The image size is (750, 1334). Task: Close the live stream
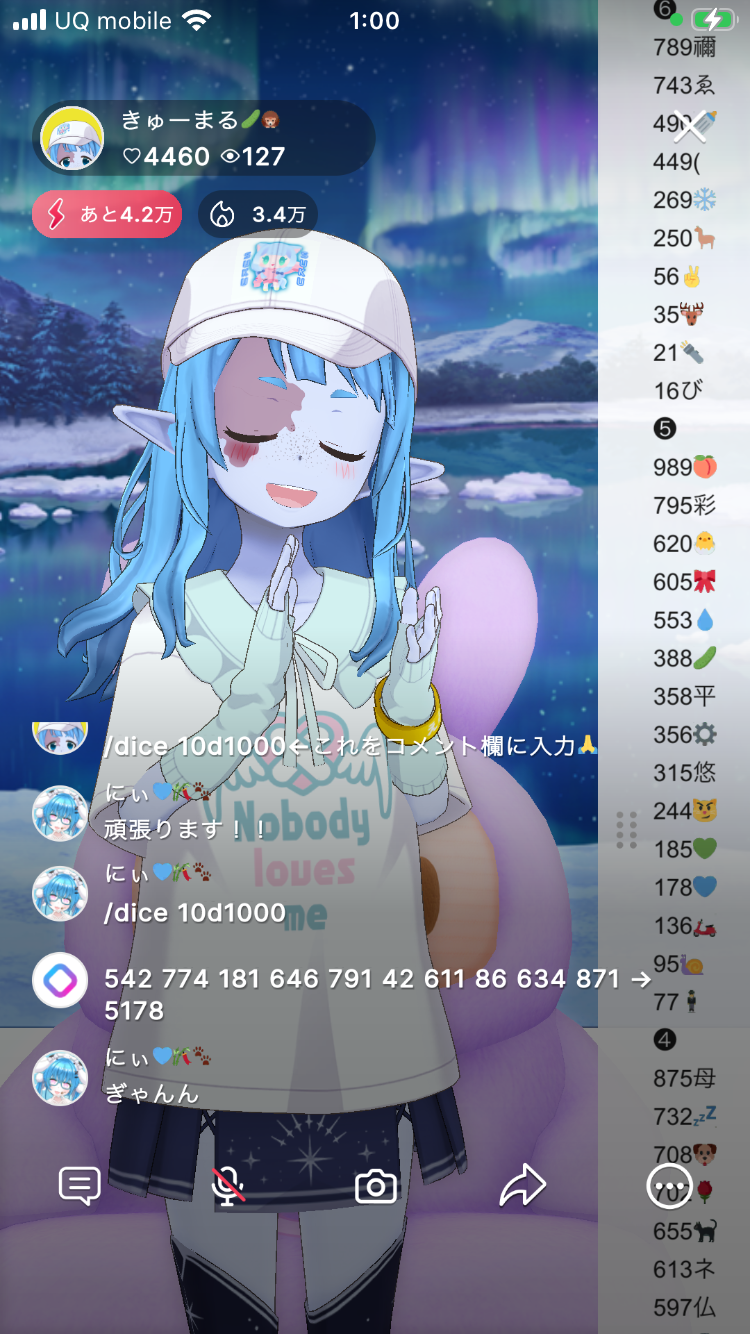[x=689, y=127]
